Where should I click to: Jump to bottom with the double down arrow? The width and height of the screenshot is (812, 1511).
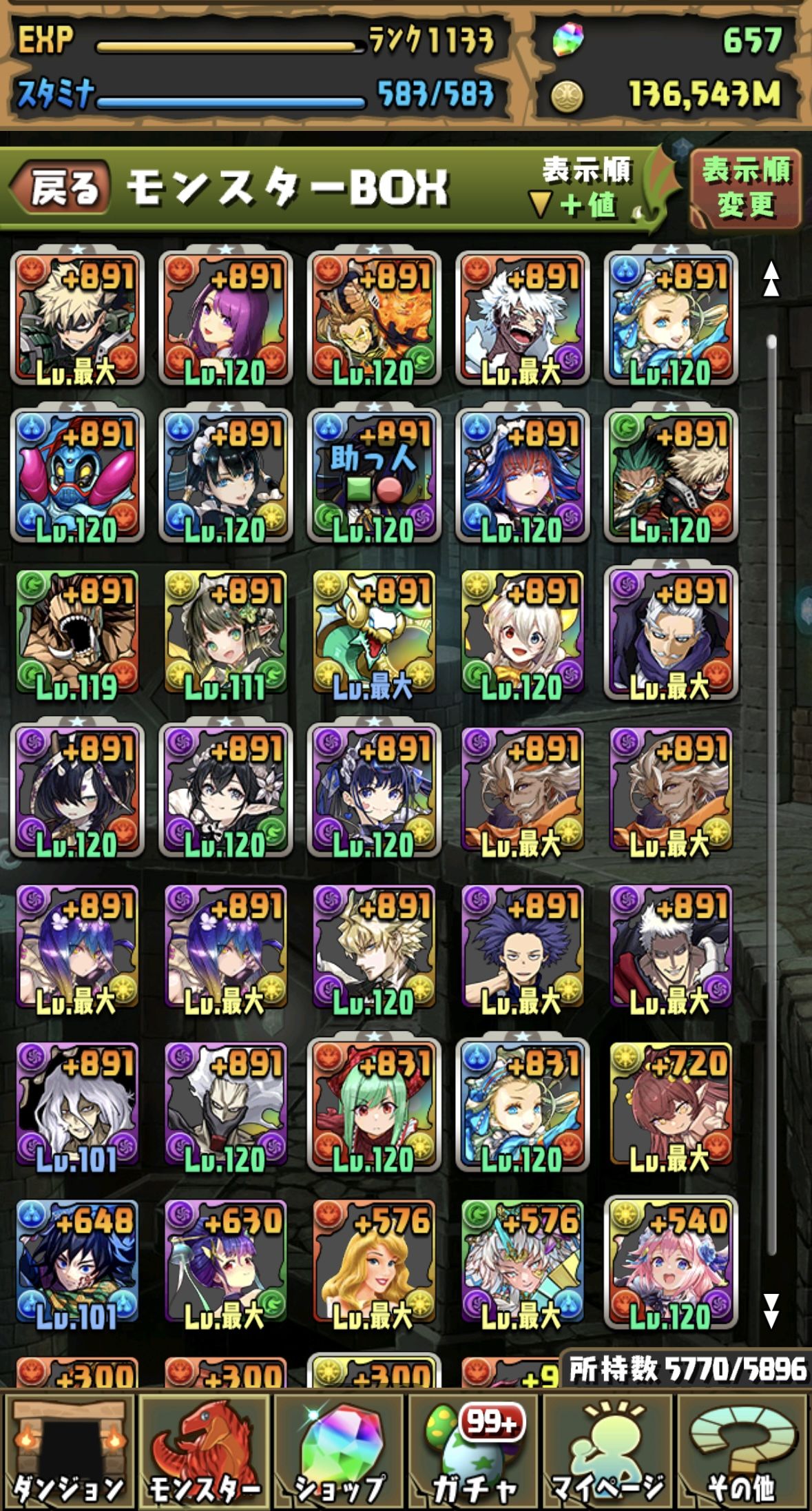tap(771, 1310)
